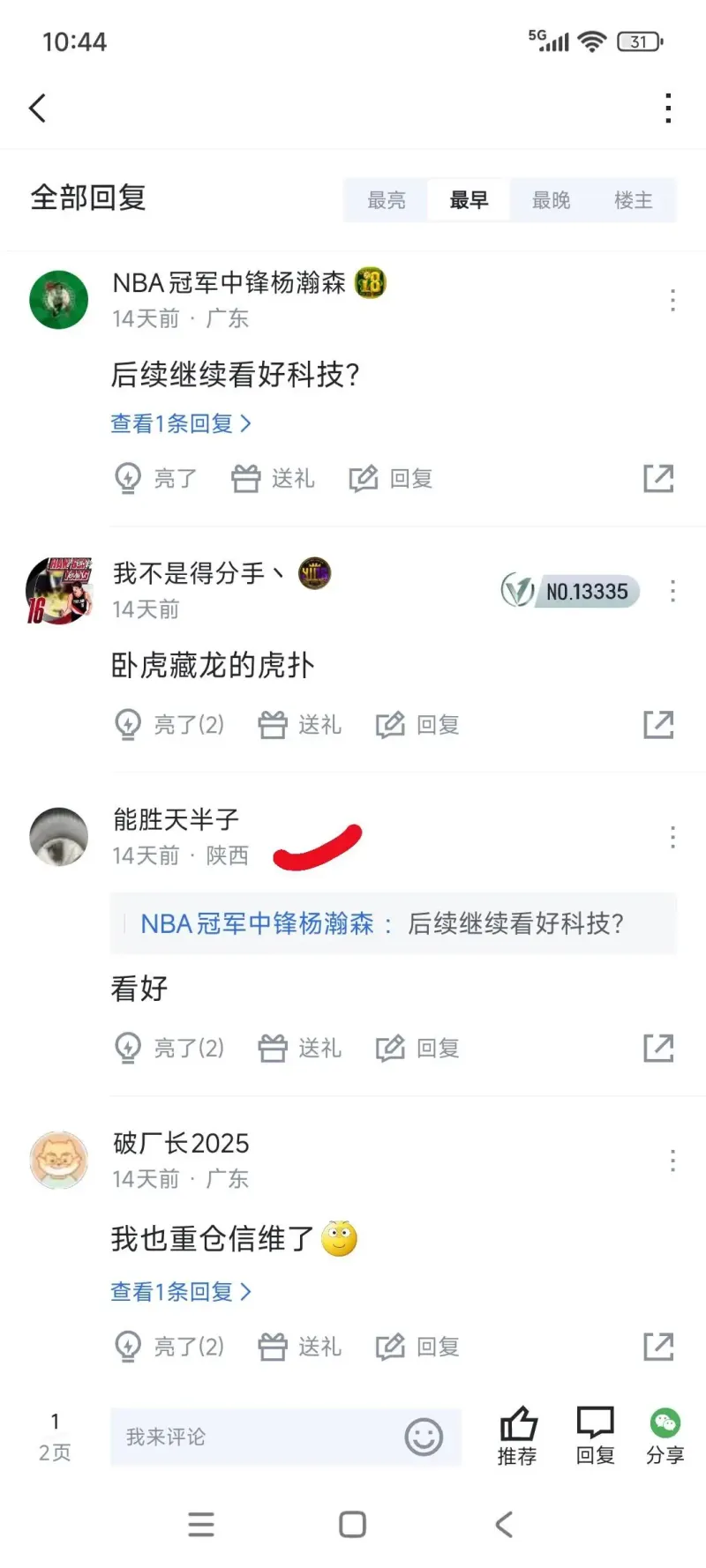Send a gift to 我不是得分手's comment
Viewport: 706px width, 1568px height.
click(x=299, y=725)
